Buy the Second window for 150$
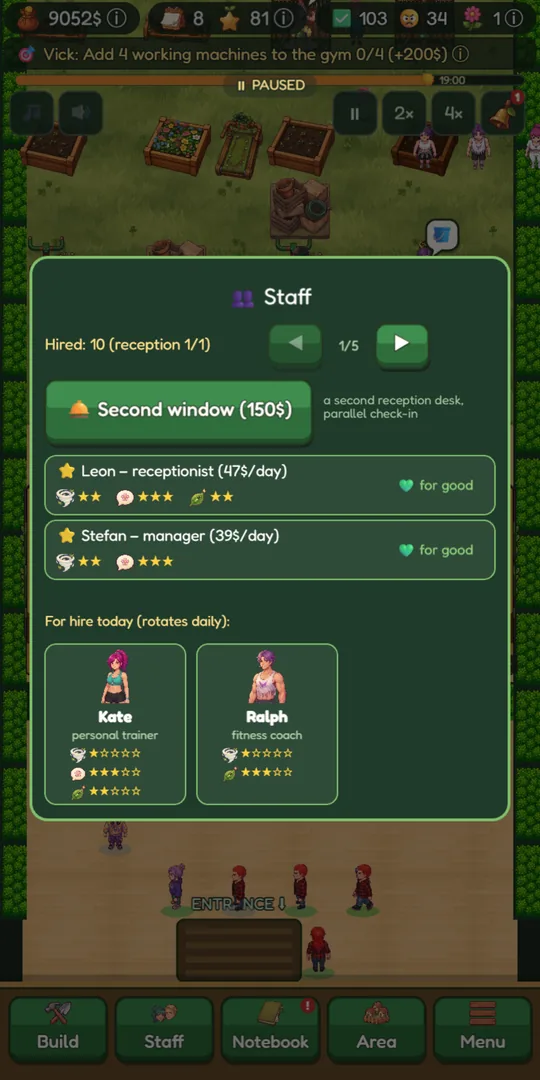The image size is (540, 1080). click(178, 411)
